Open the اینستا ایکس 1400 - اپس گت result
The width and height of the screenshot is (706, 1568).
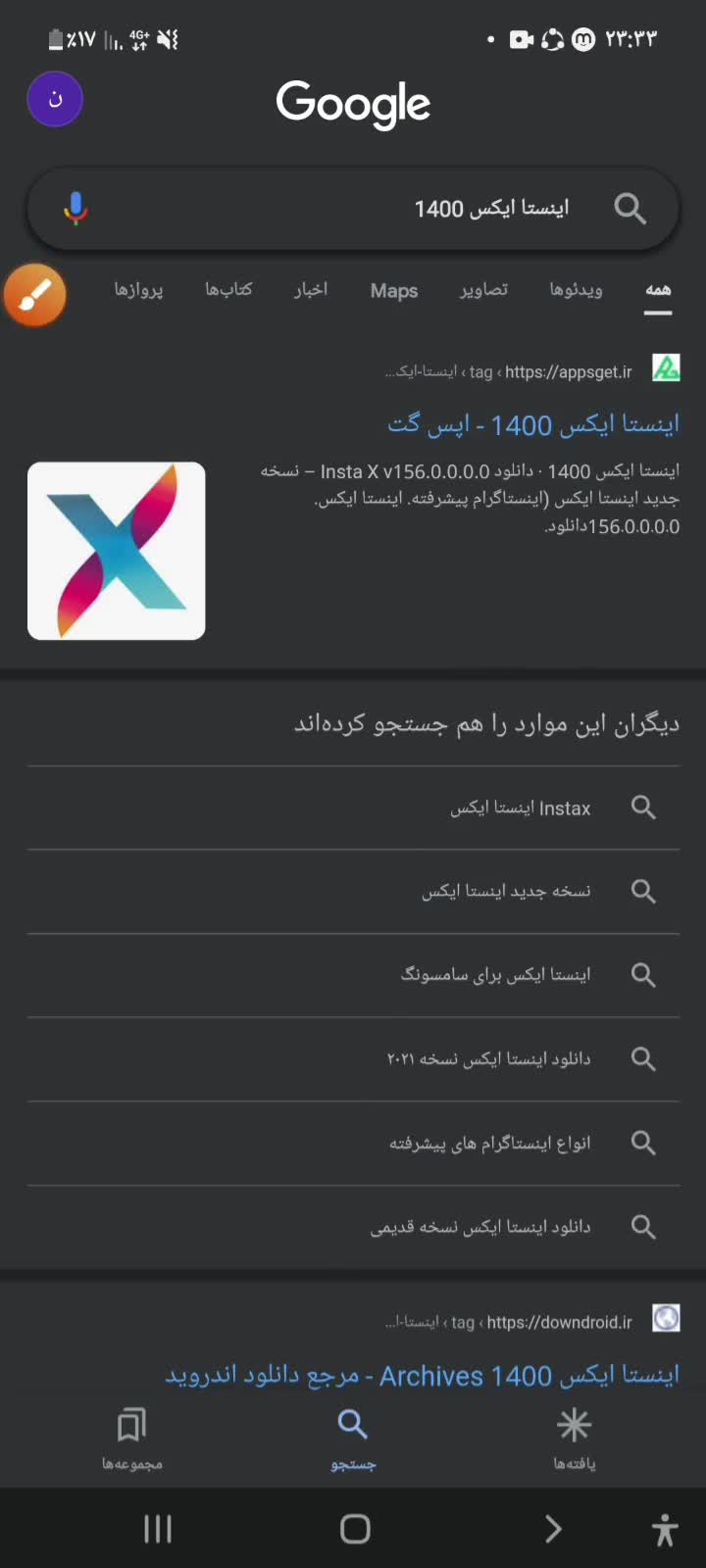tap(533, 424)
